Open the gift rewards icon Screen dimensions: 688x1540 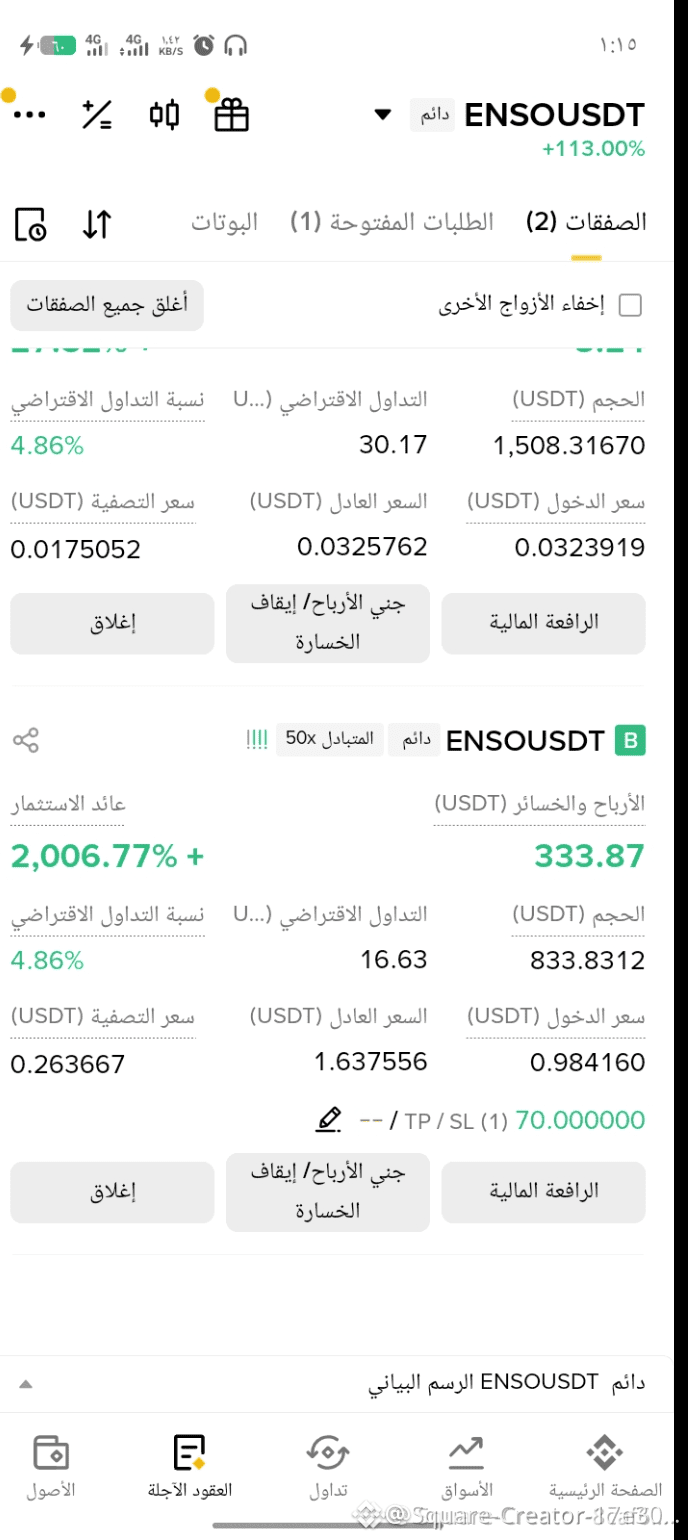(231, 116)
